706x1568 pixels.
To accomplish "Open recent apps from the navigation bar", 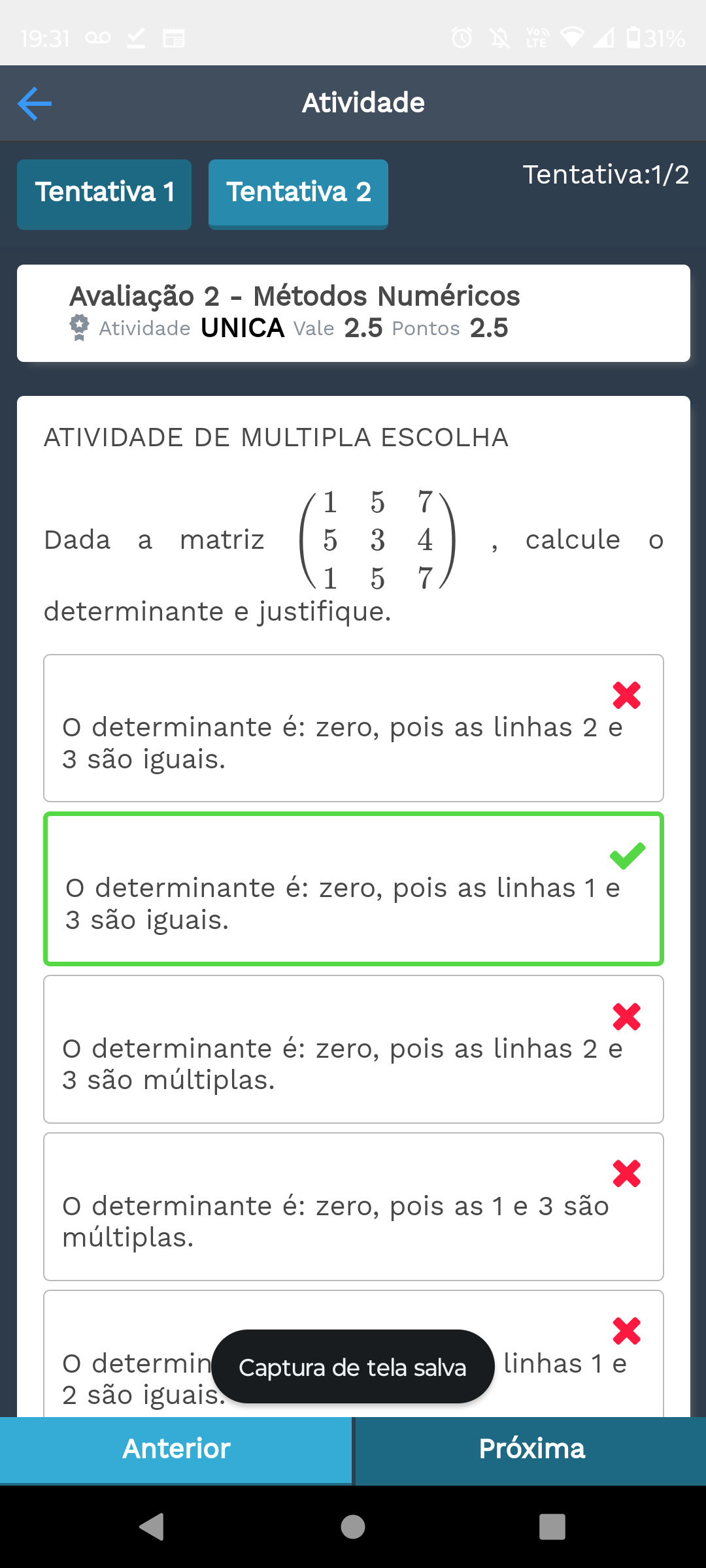I will click(552, 1527).
